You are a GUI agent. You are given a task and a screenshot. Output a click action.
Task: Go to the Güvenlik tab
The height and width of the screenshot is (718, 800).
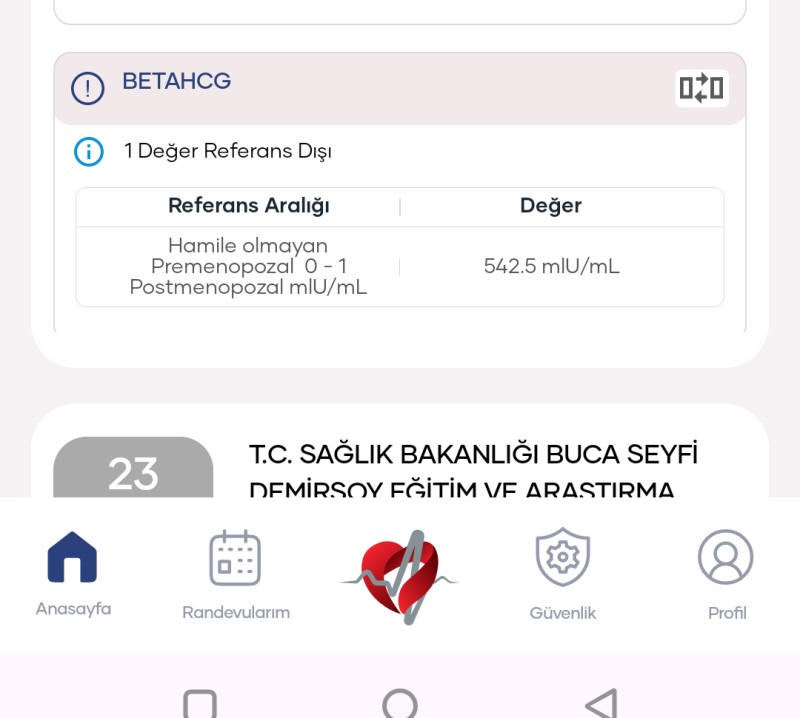click(562, 574)
